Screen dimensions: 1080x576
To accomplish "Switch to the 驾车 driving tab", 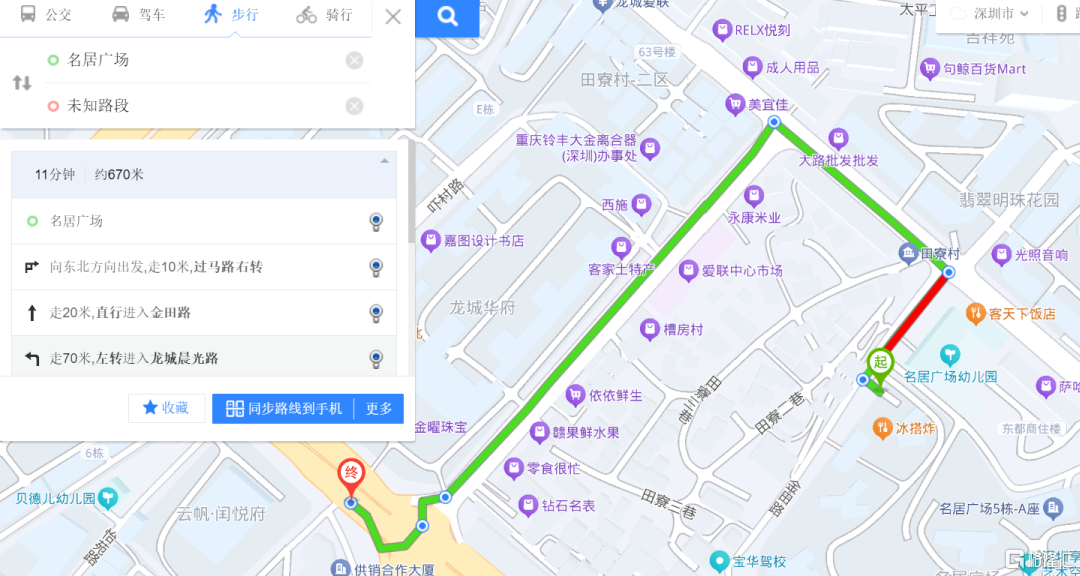I will coord(138,15).
